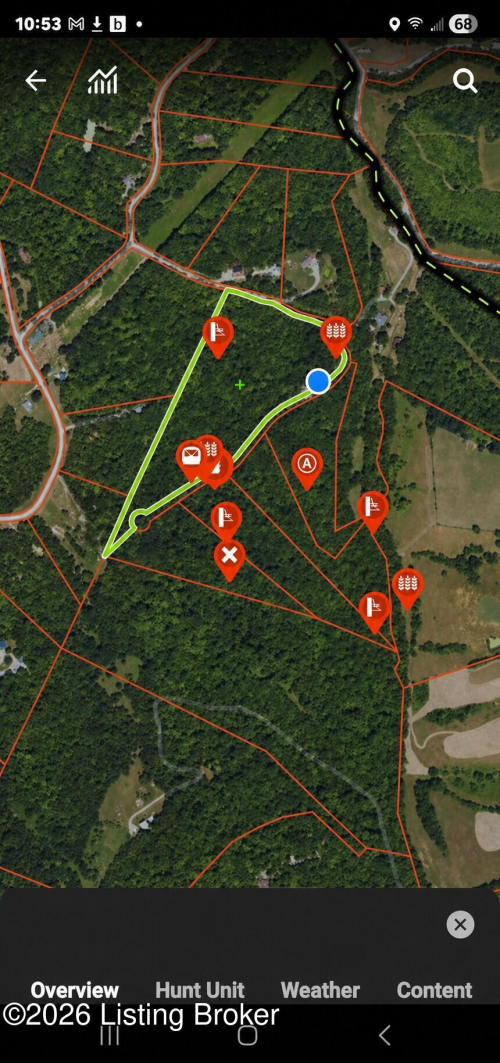Open the Weather tab

(320, 990)
